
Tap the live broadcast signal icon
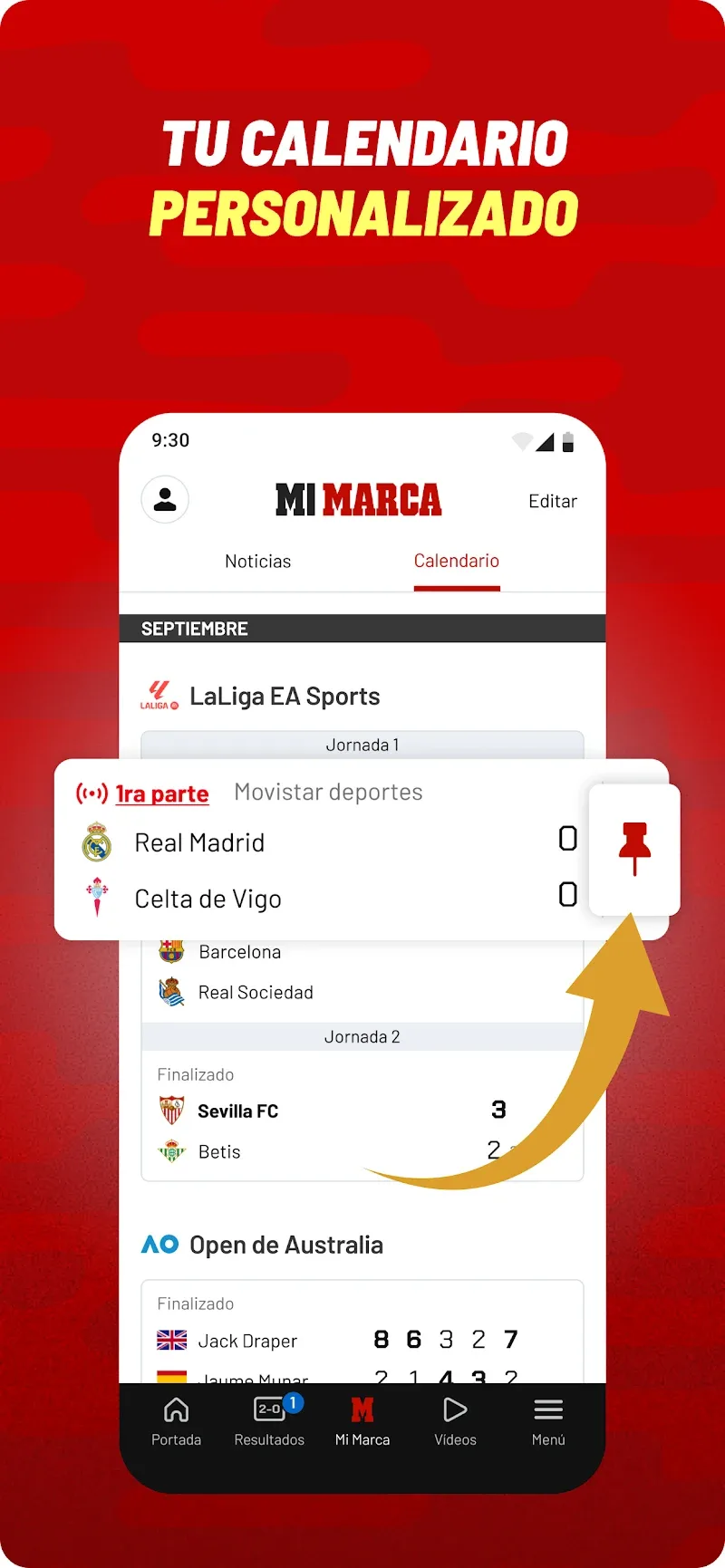pyautogui.click(x=91, y=791)
